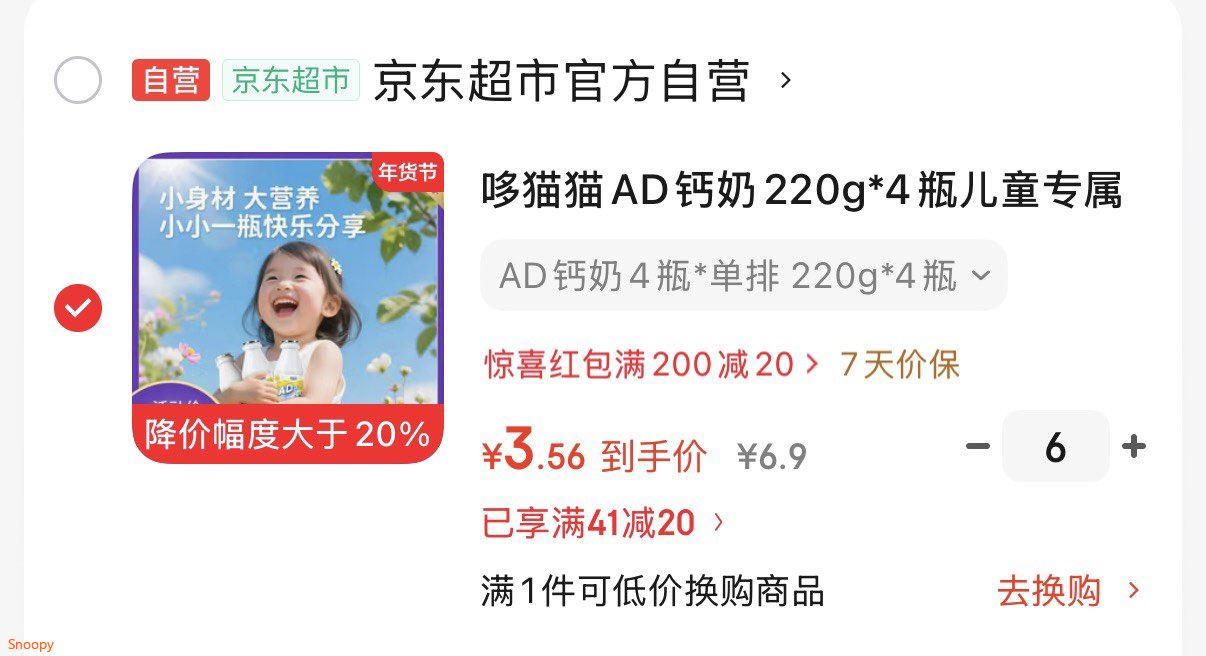Select all items from 京东超市官方自营 store
Image resolution: width=1206 pixels, height=656 pixels.
tap(78, 80)
